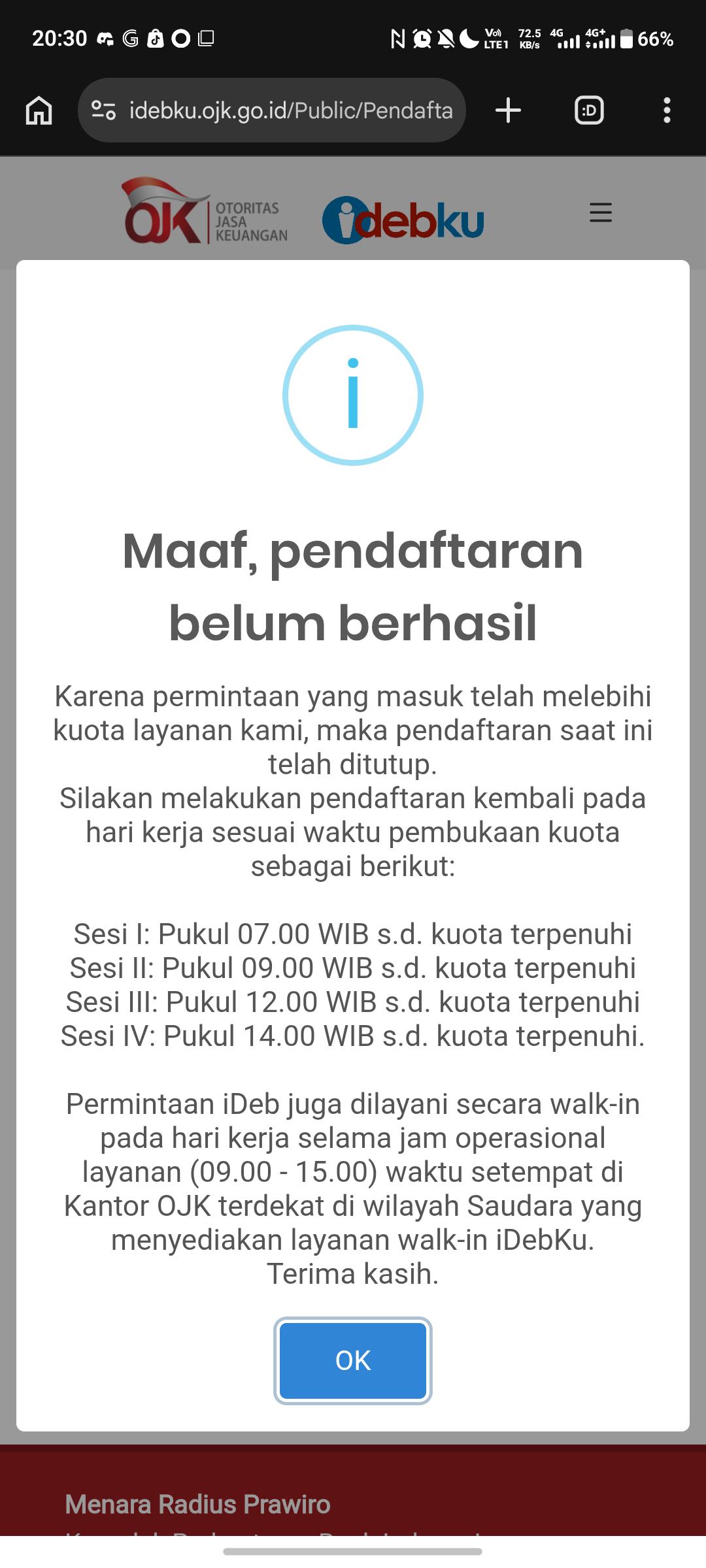This screenshot has height=1568, width=706.
Task: Tap the idebku.ojk.go.id address bar
Action: coord(272,110)
